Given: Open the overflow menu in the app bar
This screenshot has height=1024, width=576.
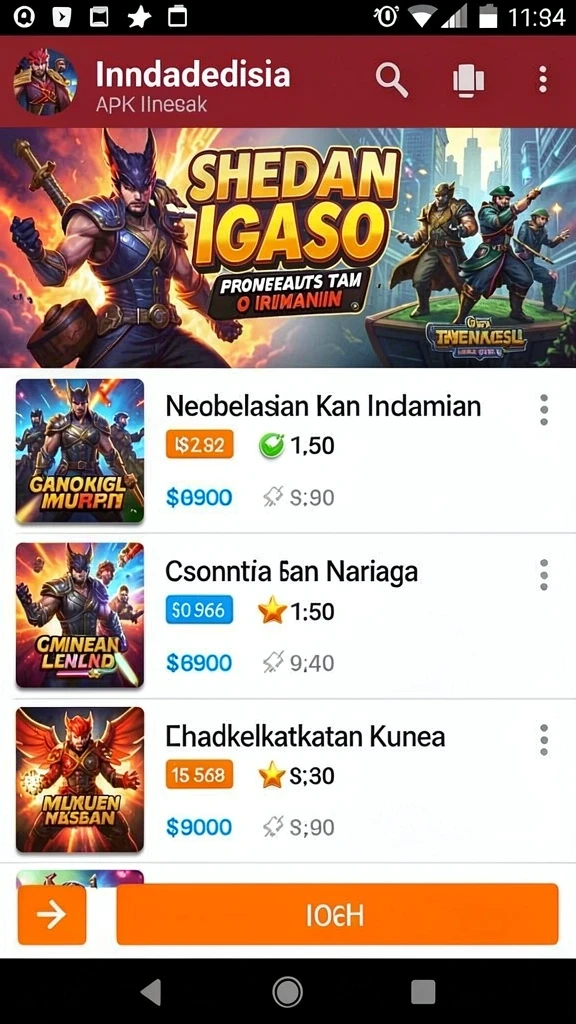Looking at the screenshot, I should (542, 80).
